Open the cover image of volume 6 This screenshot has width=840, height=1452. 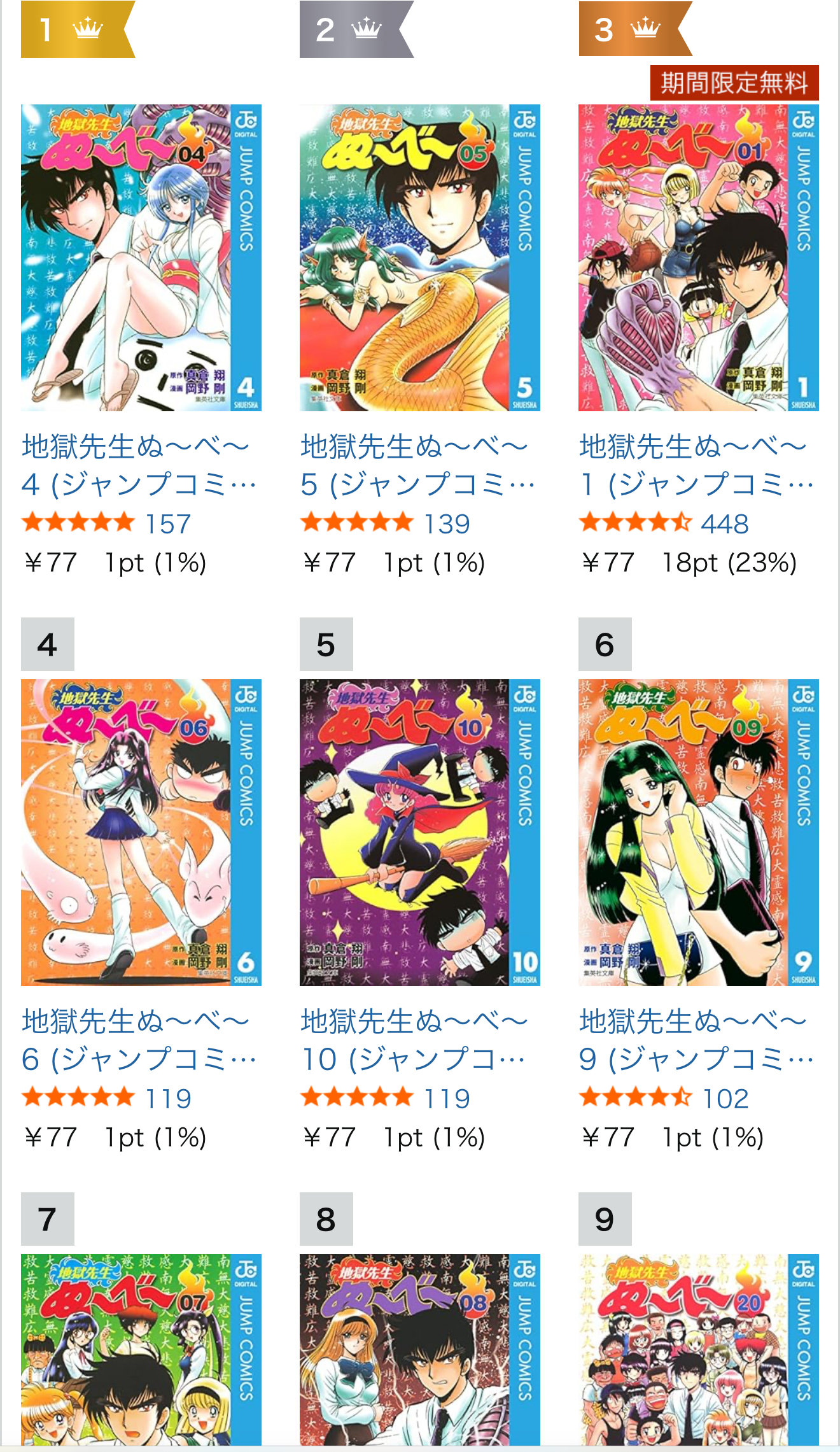[x=141, y=833]
